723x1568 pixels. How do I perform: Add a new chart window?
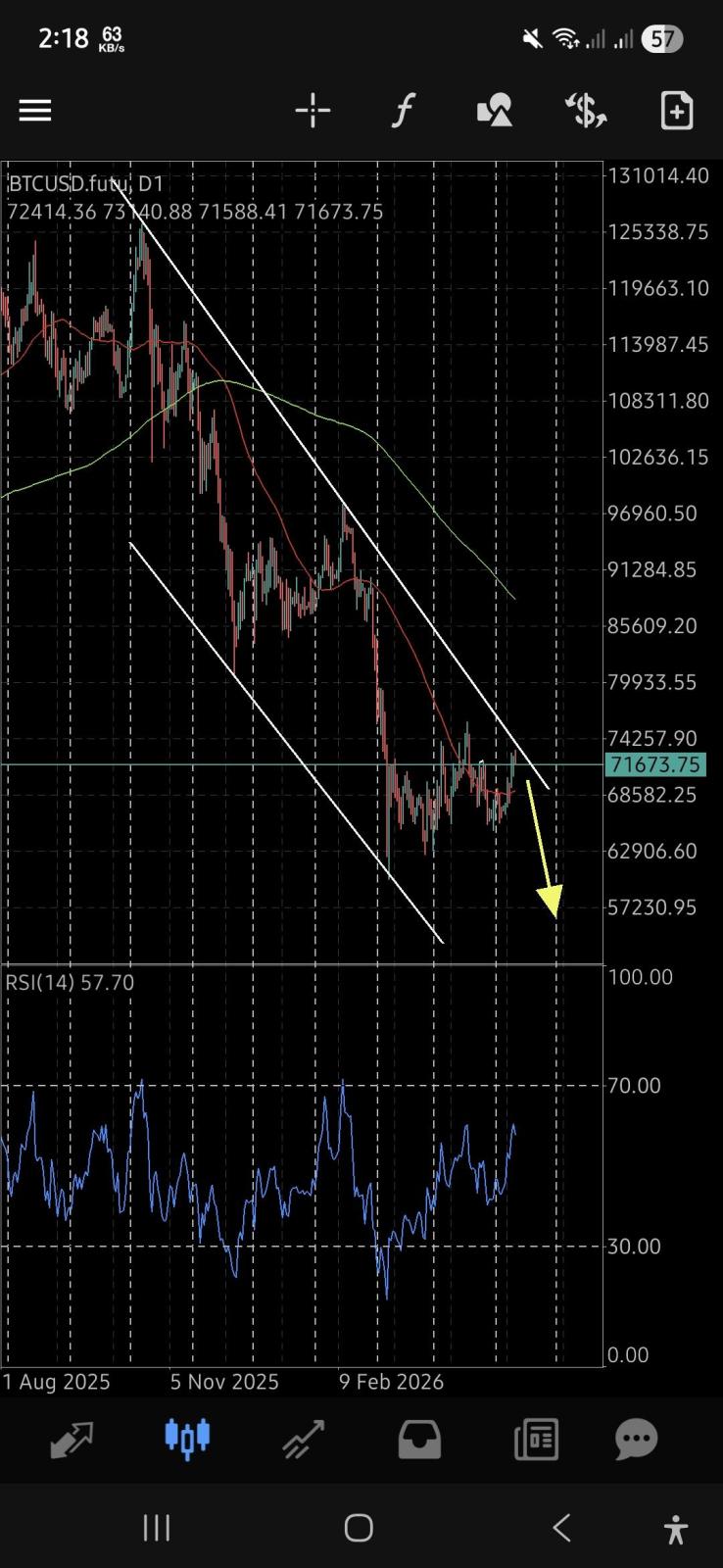tap(676, 111)
